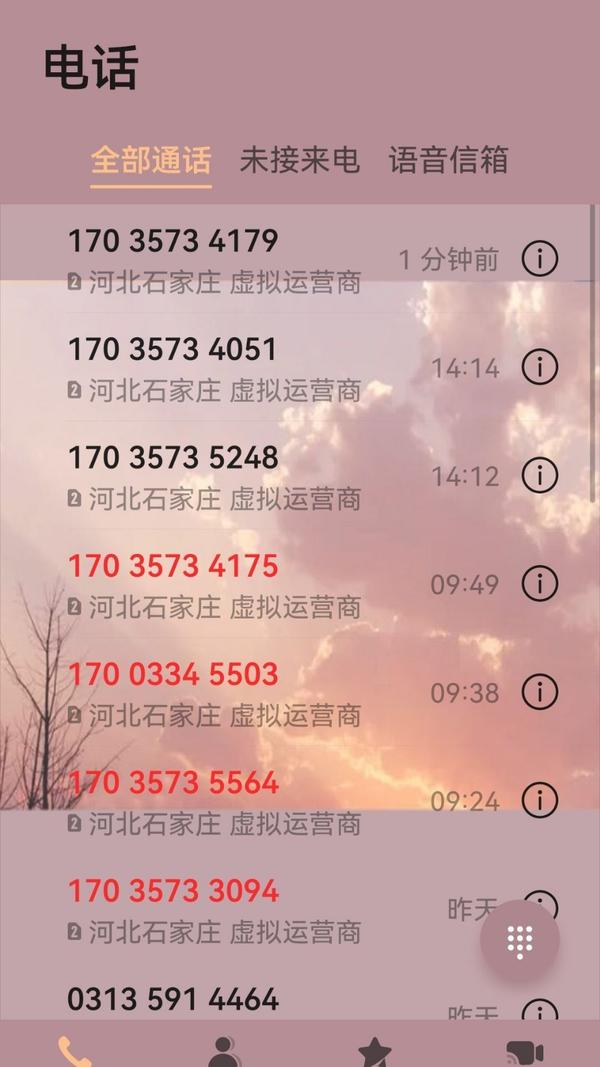This screenshot has height=1067, width=600.
Task: Call back 170 3573 4179
Action: (286, 259)
